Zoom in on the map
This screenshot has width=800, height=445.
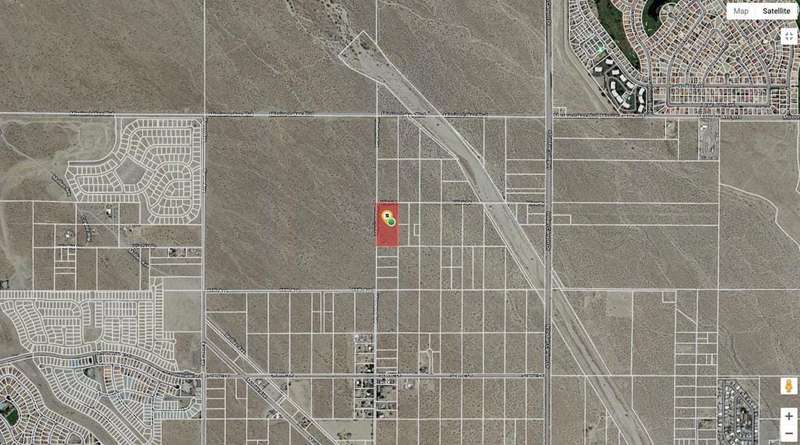[x=788, y=415]
